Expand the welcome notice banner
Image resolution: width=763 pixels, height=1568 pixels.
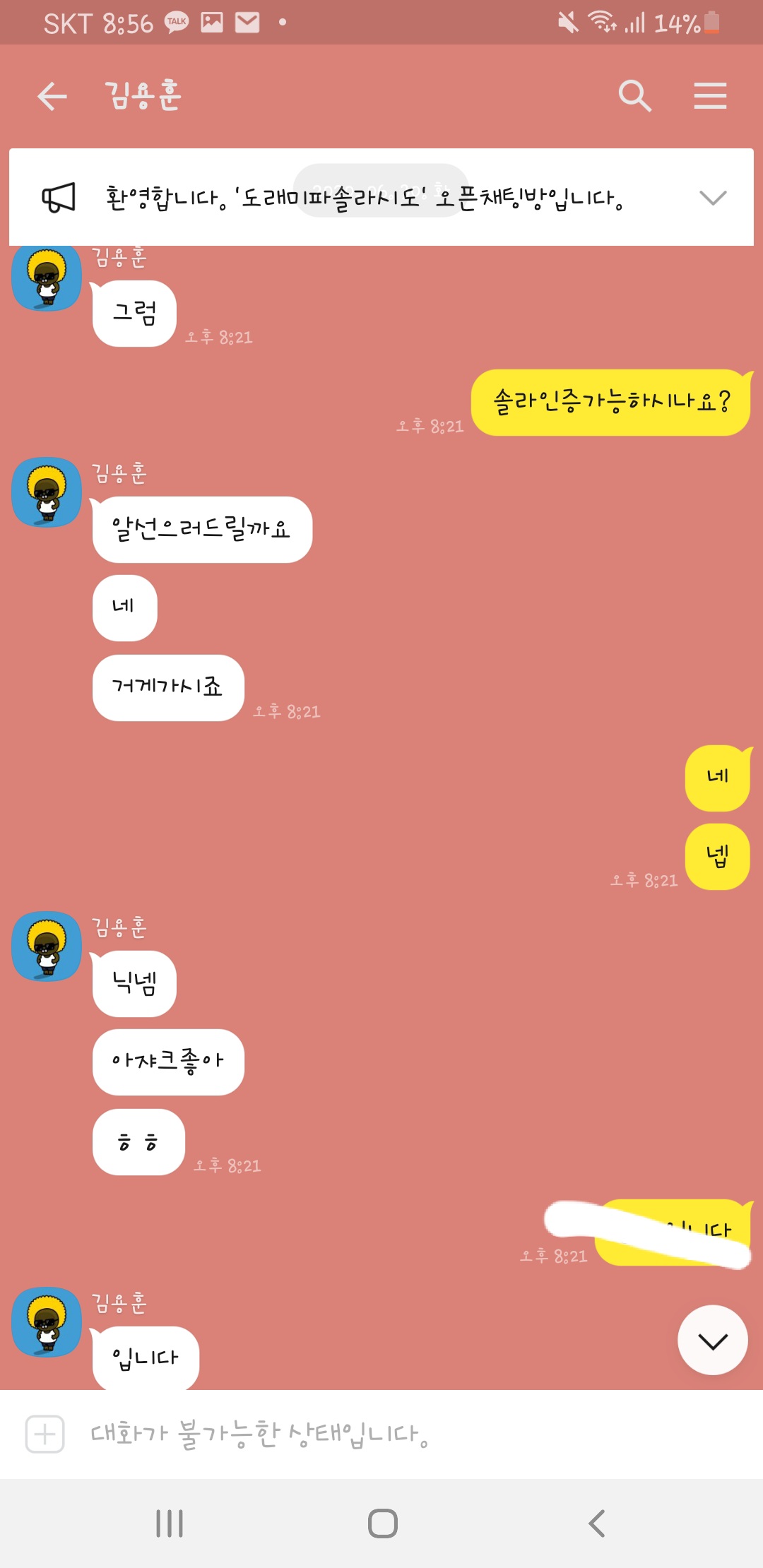(712, 198)
